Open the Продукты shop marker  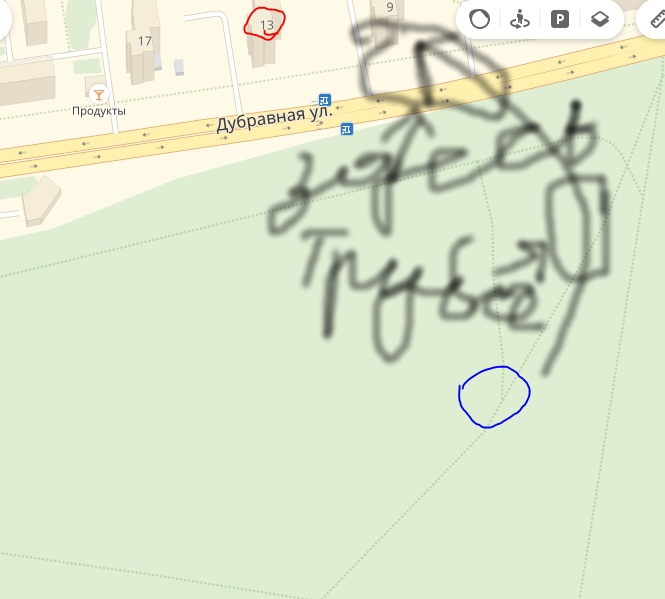[x=98, y=94]
